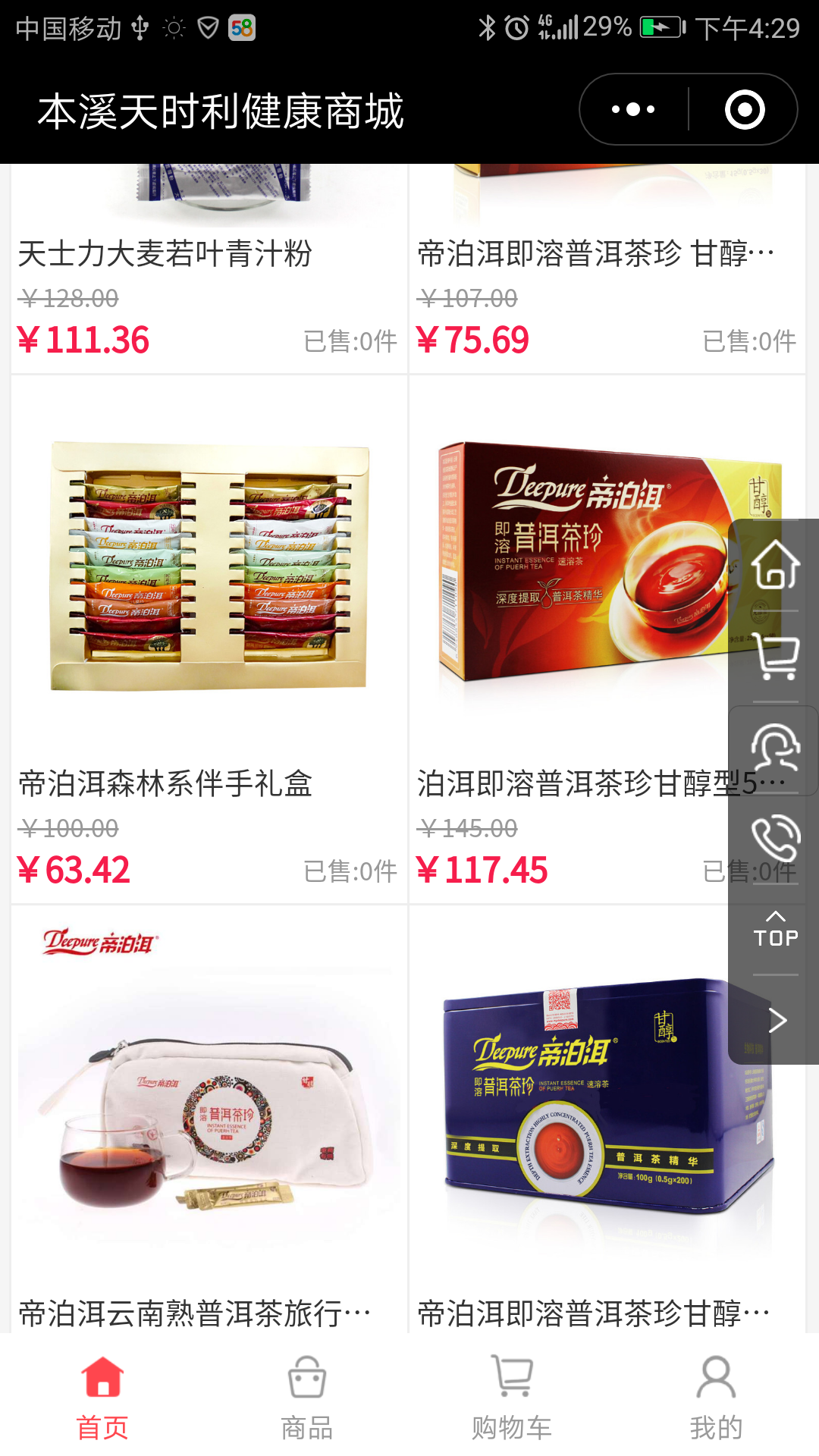Open 天士力大麦若叶青汁粉 product
The image size is (819, 1456).
[x=209, y=268]
